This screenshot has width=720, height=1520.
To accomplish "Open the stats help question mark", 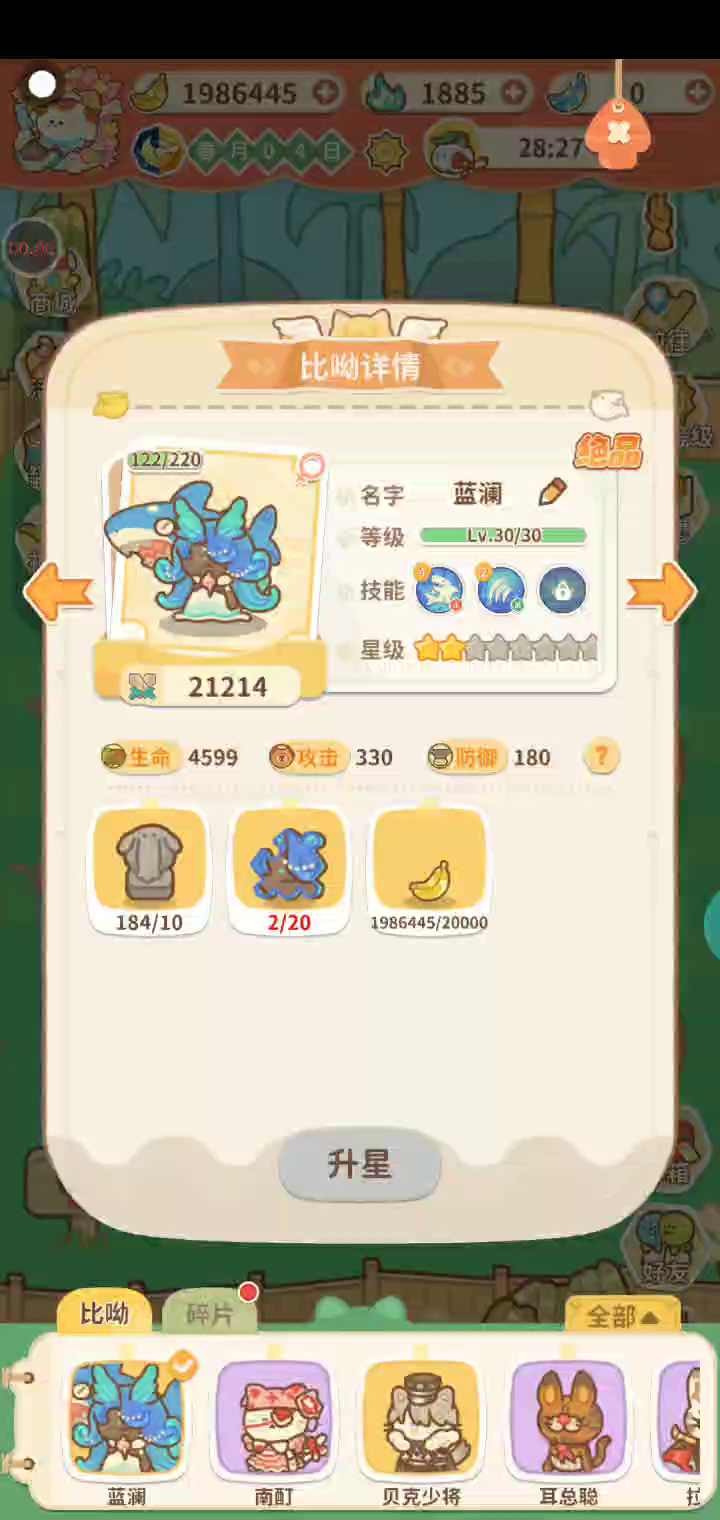I will pyautogui.click(x=601, y=756).
